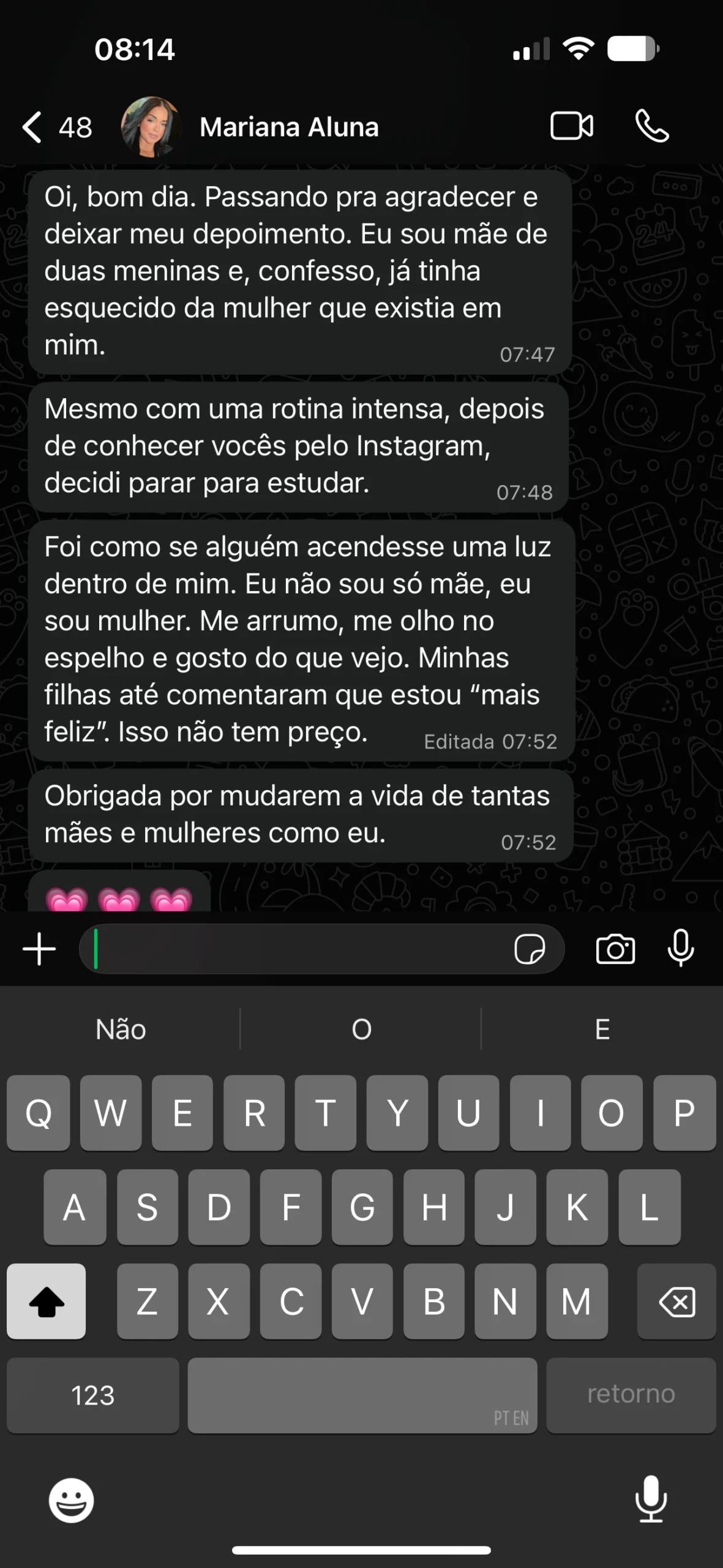This screenshot has height=1568, width=723.
Task: Tap the backspace key
Action: pos(676,1302)
